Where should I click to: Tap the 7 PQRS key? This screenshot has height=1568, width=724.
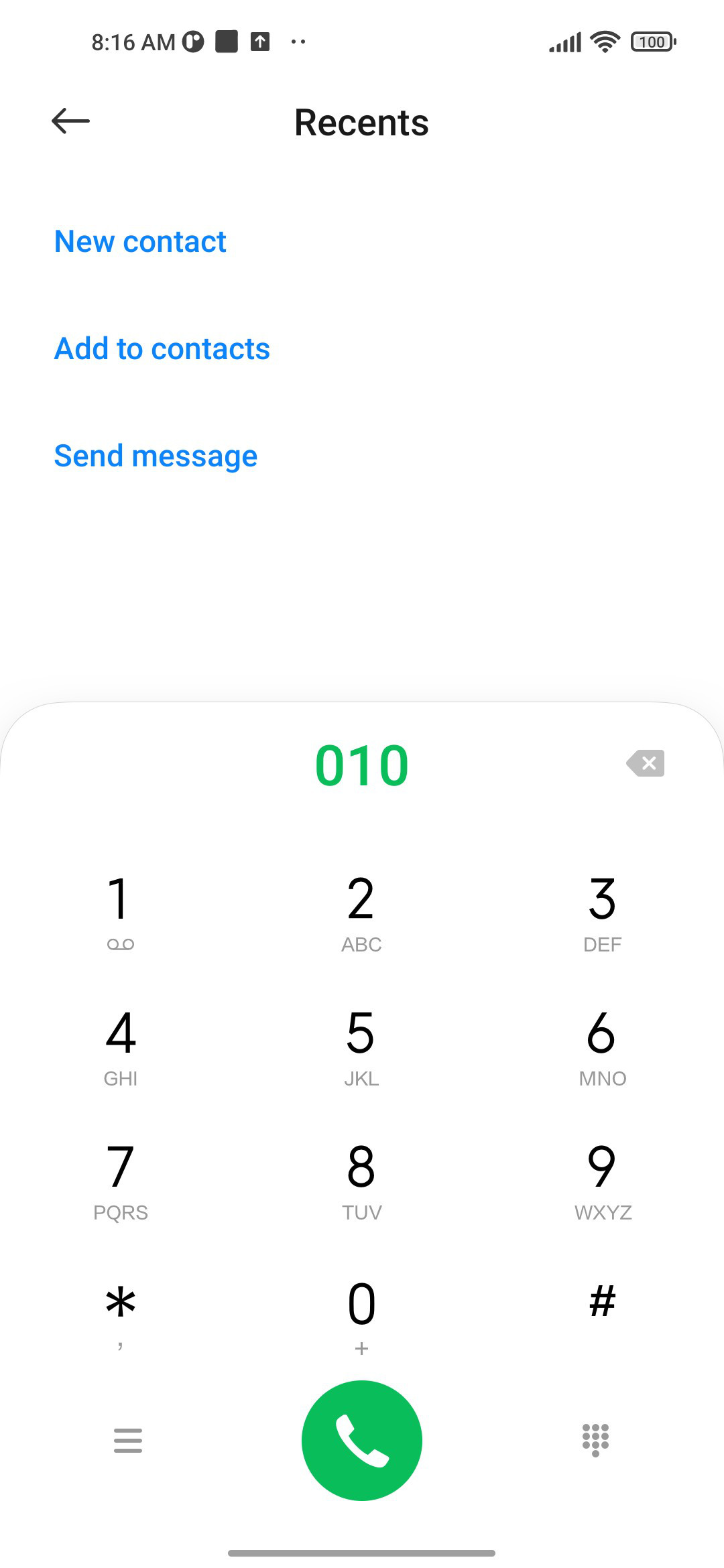tap(121, 1179)
